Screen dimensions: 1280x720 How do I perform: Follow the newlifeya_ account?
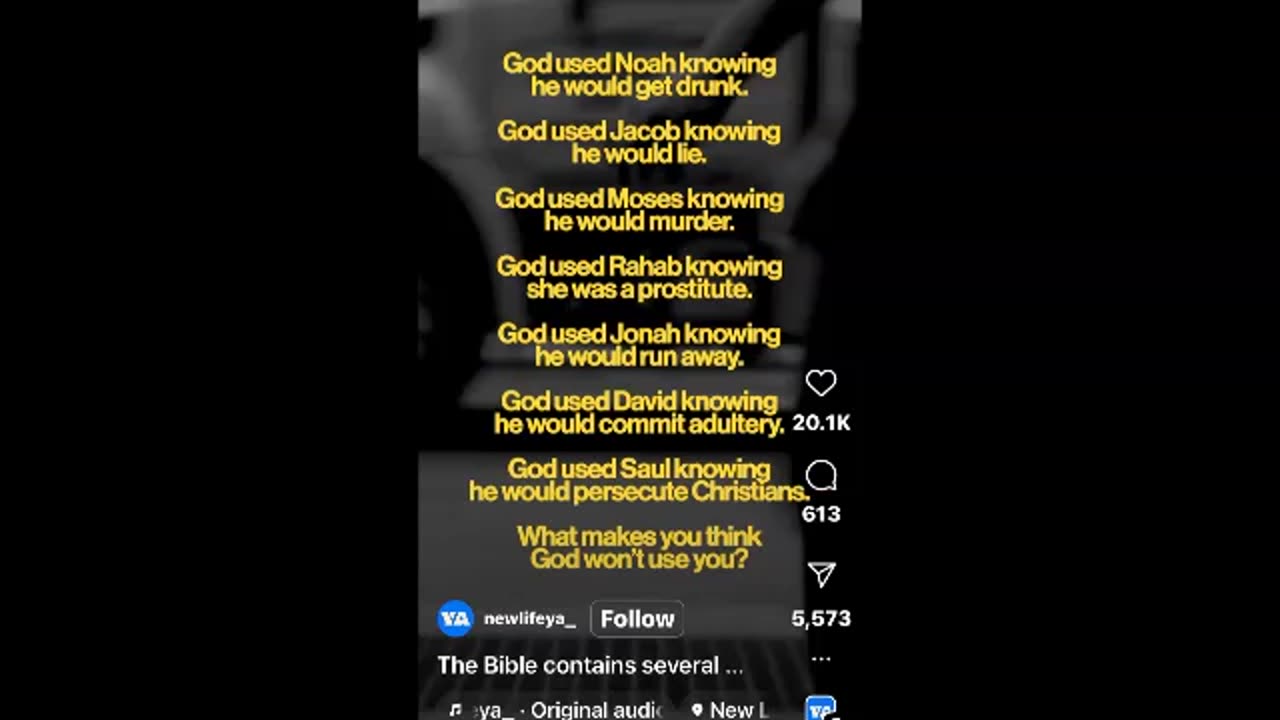(x=637, y=619)
